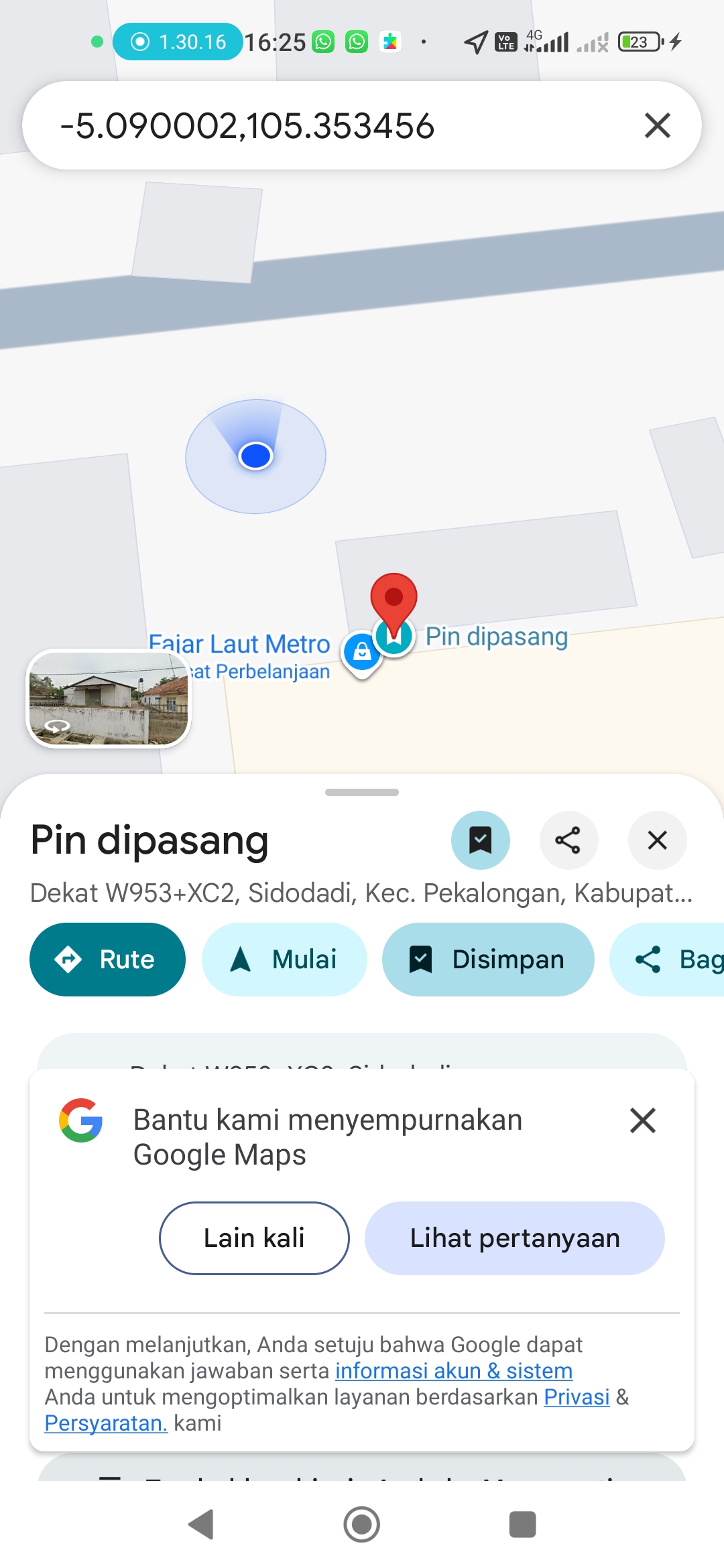Viewport: 724px width, 1568px height.
Task: Start navigation with Mulai
Action: [x=284, y=959]
